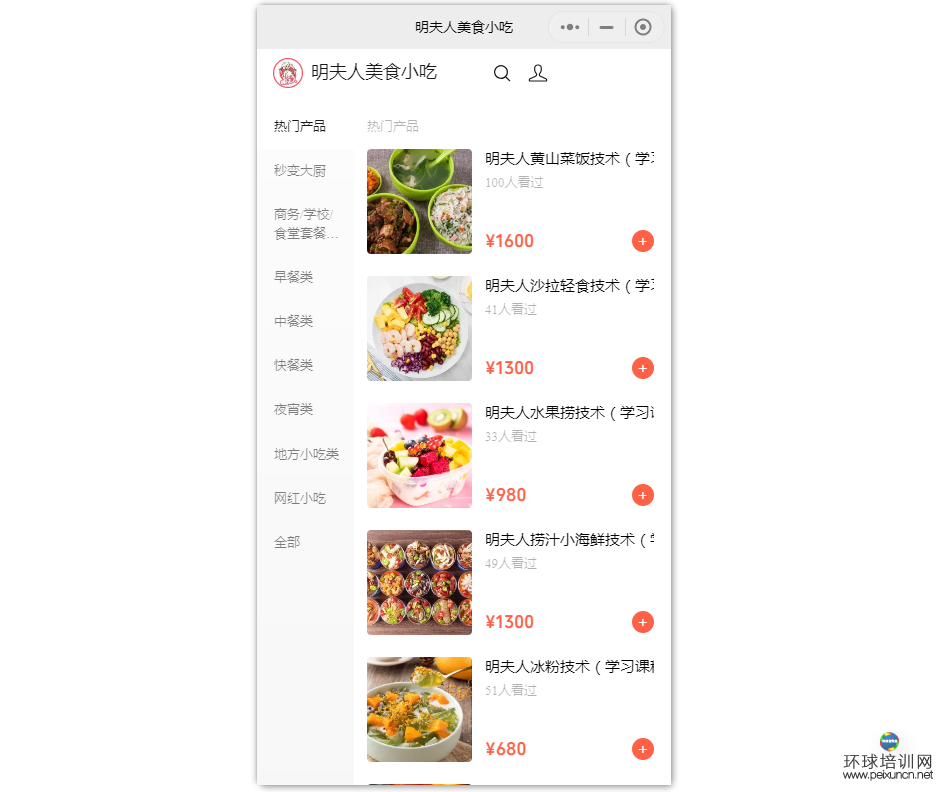Viewport: 943px width, 792px height.
Task: Open 地方小吃类 category
Action: click(306, 454)
